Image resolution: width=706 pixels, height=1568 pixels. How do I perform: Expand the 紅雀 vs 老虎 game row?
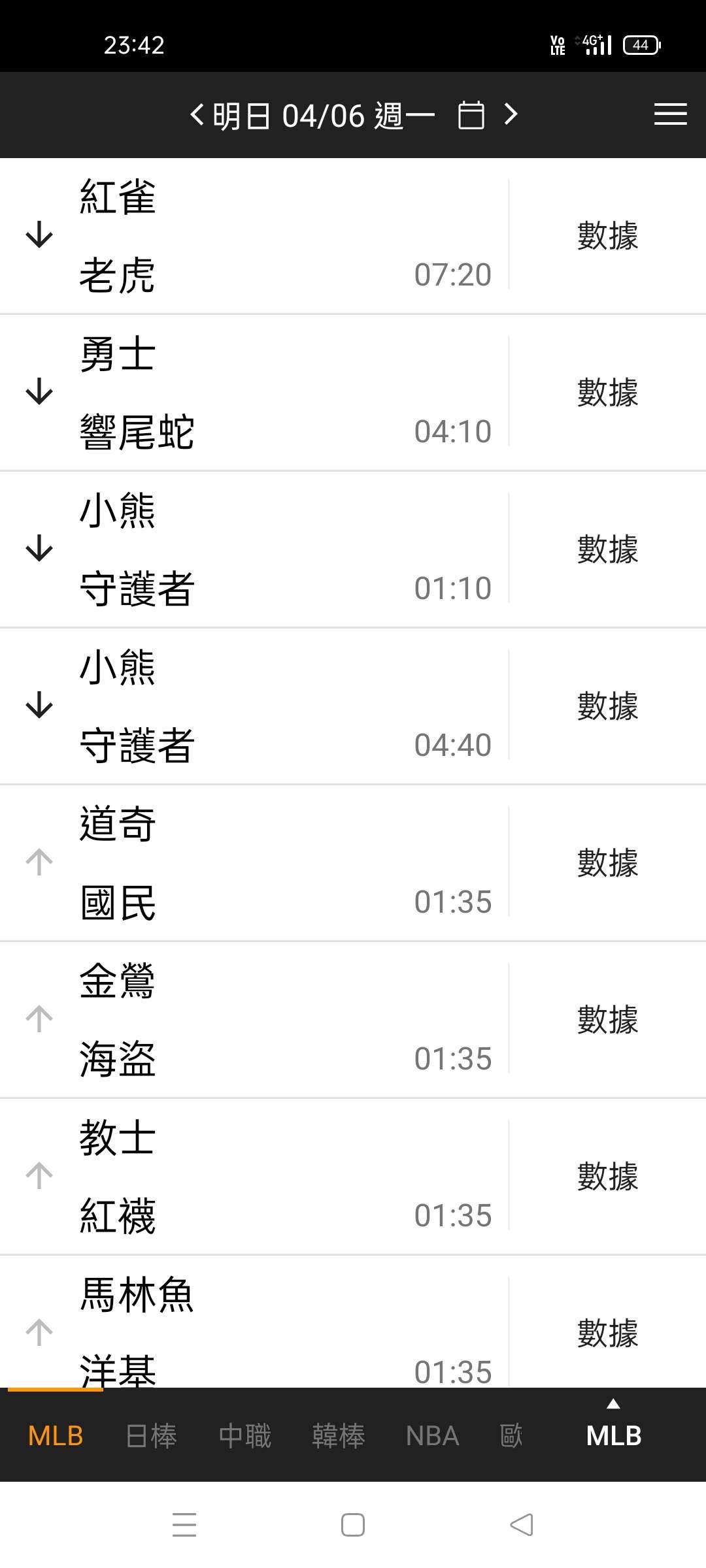(x=39, y=235)
